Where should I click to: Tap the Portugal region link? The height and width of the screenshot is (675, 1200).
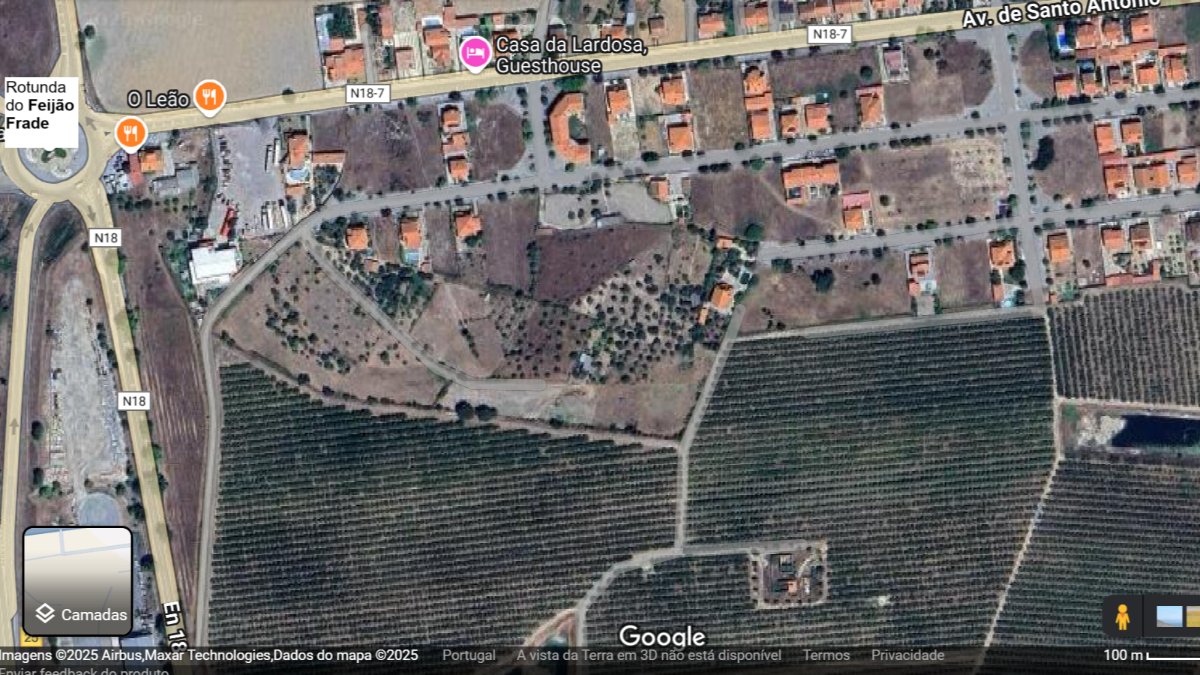click(x=469, y=655)
